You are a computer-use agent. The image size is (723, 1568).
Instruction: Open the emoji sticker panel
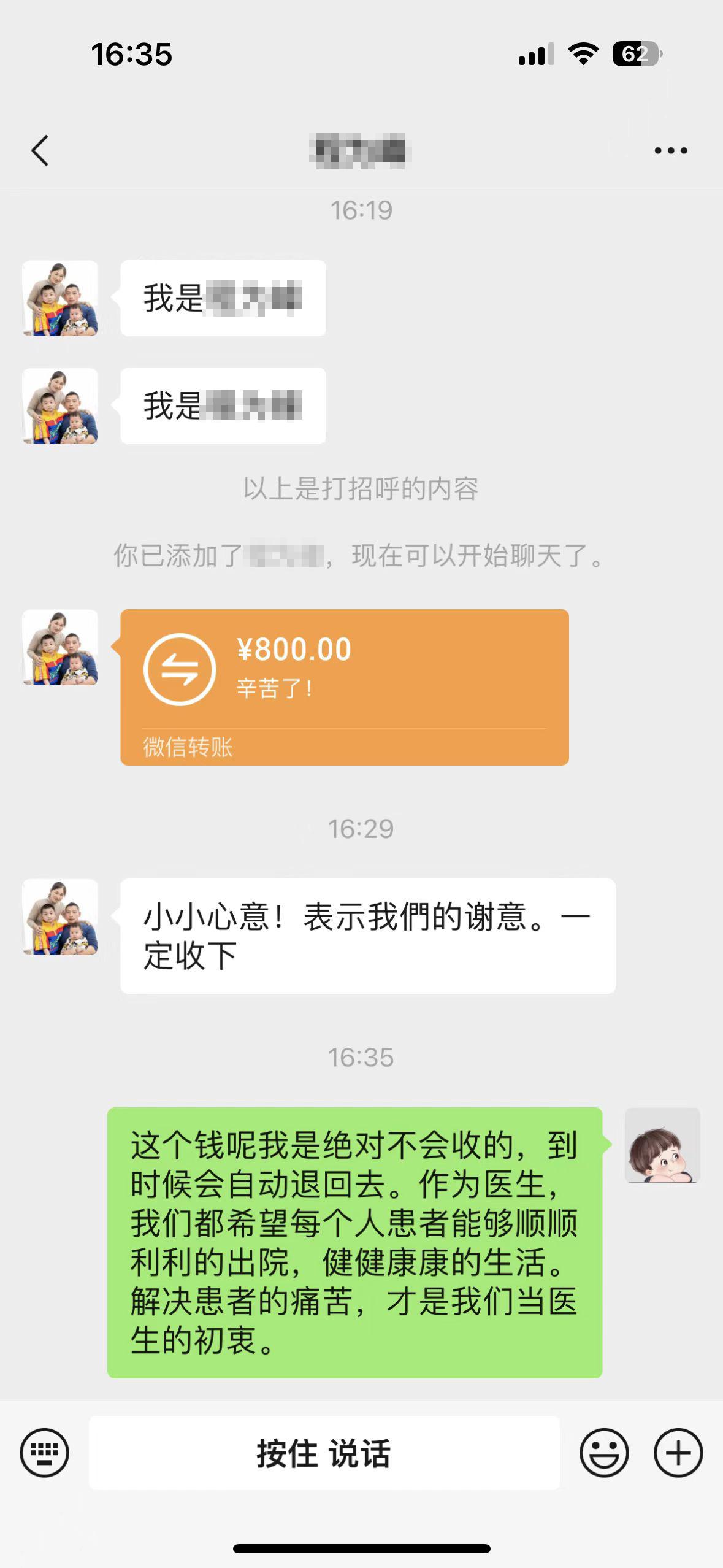click(604, 1452)
